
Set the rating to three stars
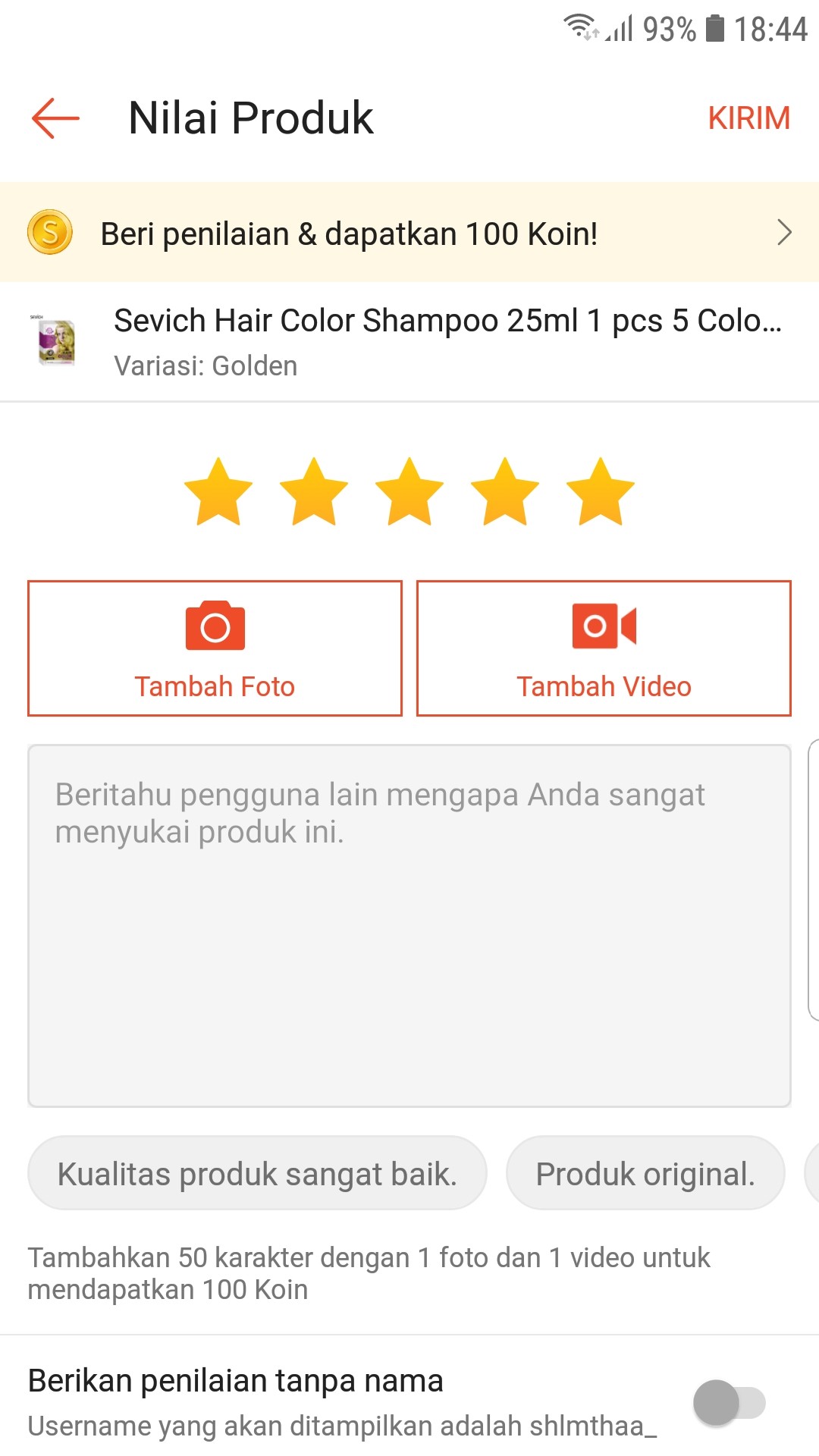point(409,492)
